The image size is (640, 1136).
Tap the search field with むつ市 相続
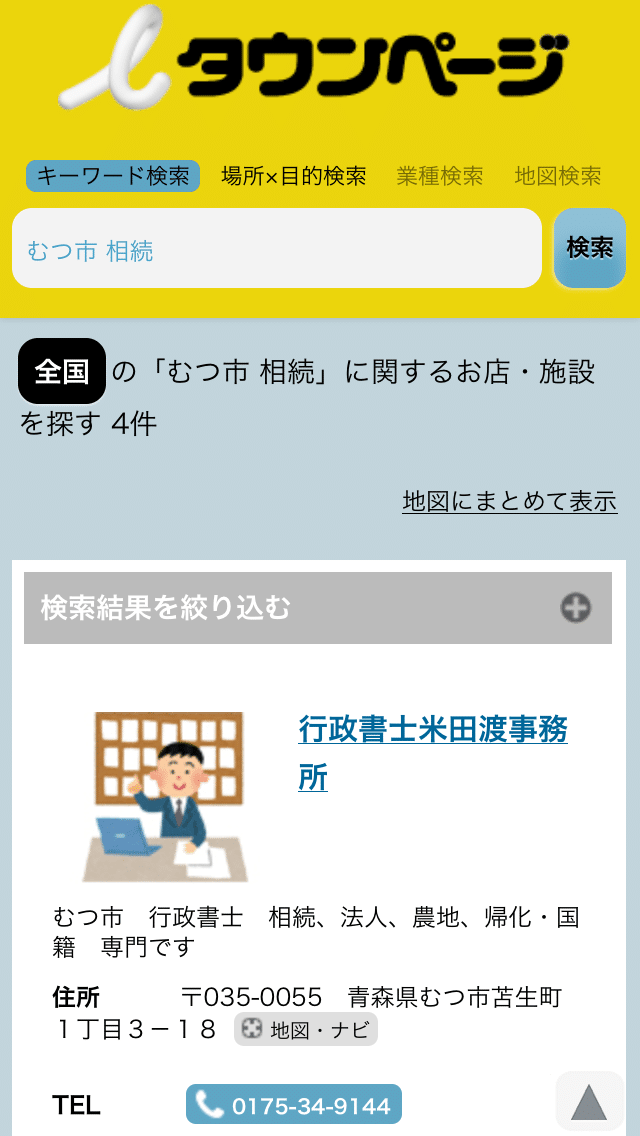[277, 248]
